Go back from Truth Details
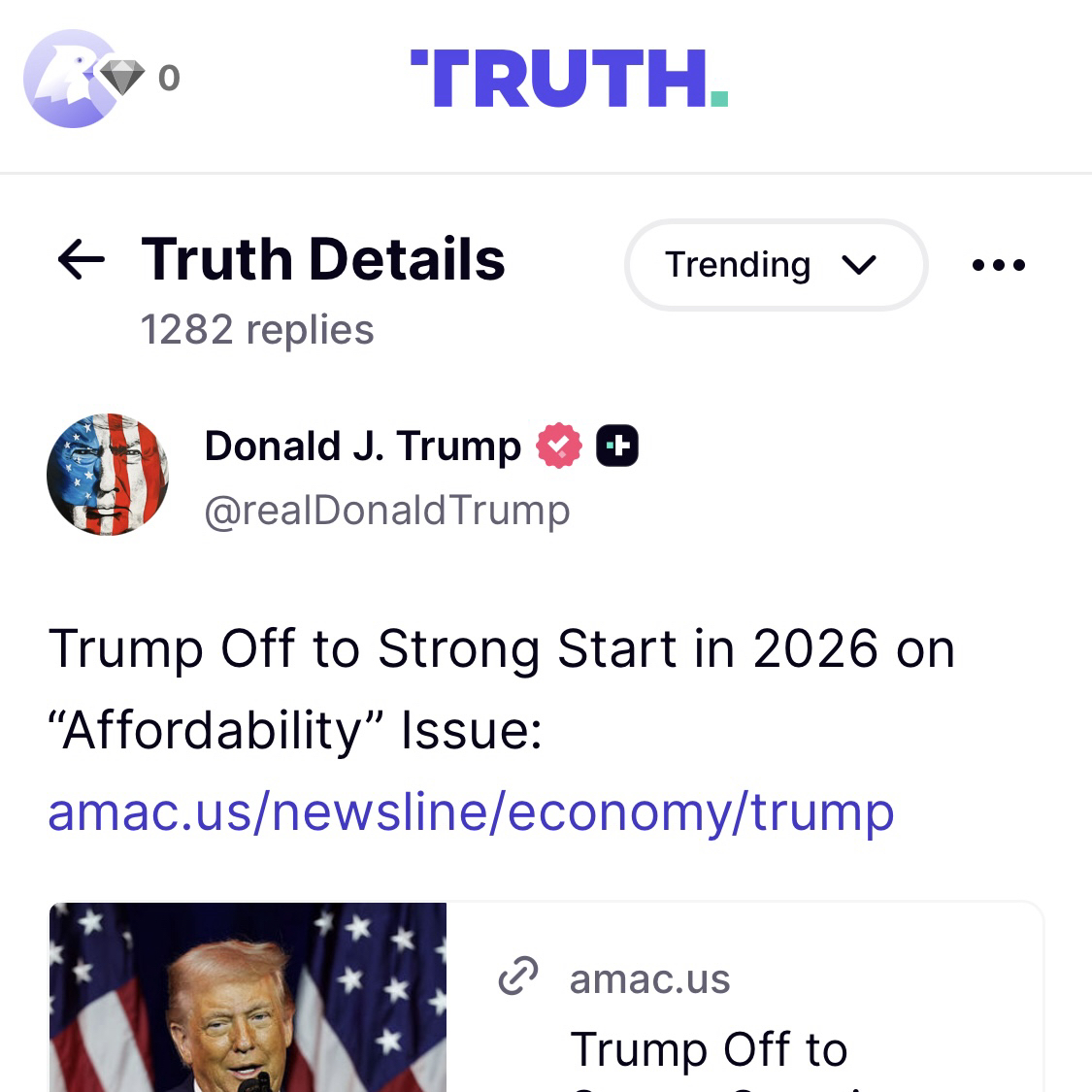The width and height of the screenshot is (1092, 1092). click(82, 260)
